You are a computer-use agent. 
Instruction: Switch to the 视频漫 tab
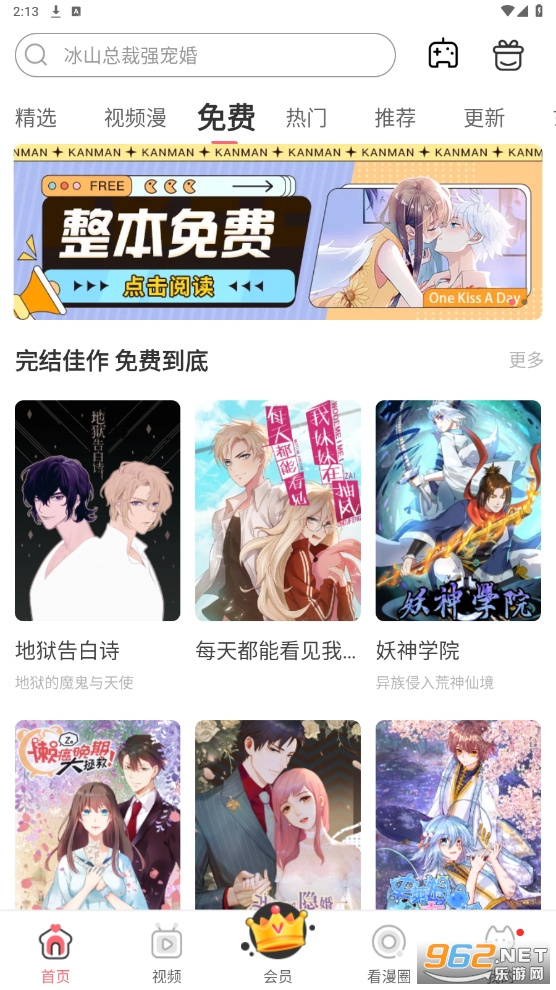[135, 117]
